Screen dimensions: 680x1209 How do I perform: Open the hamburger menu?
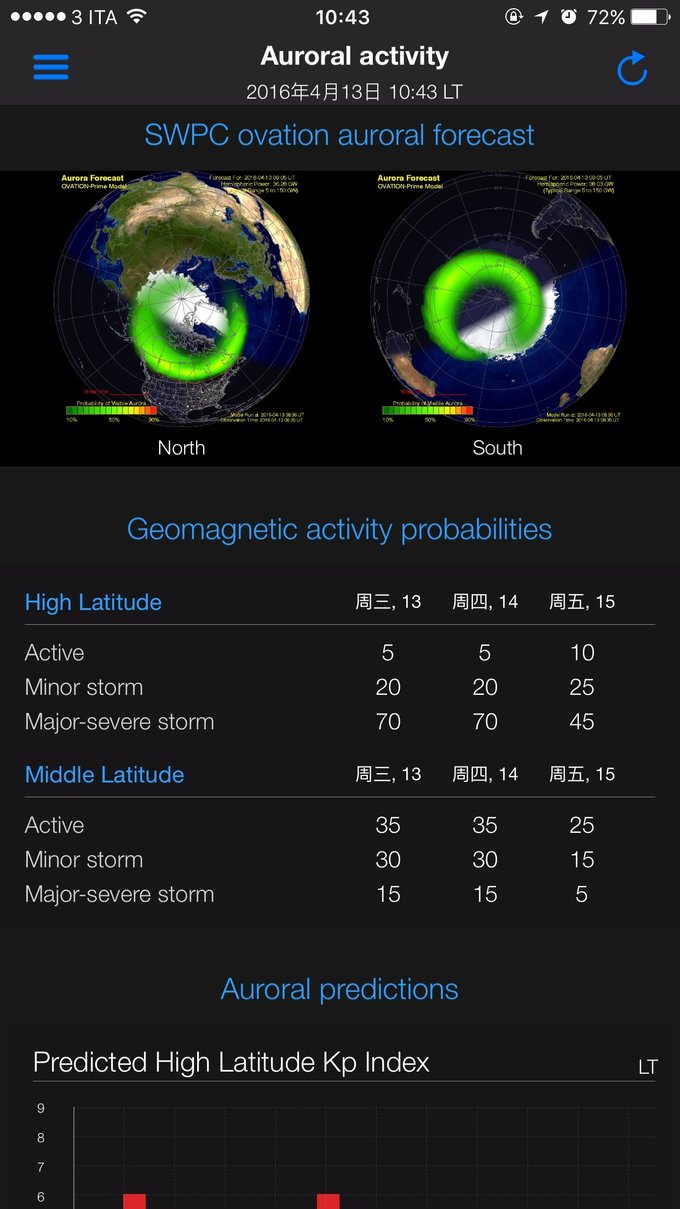(51, 67)
